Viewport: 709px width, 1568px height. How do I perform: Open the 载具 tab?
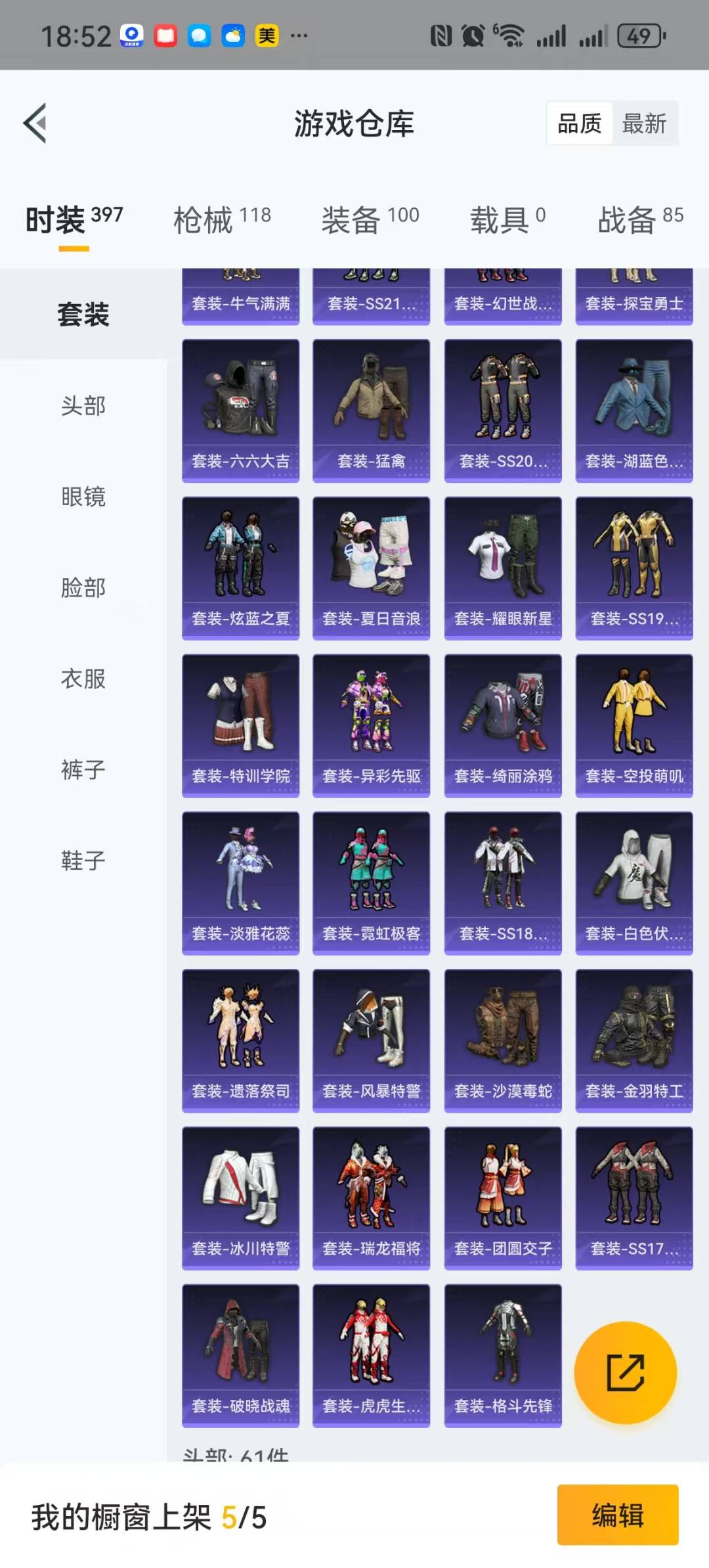pos(507,219)
